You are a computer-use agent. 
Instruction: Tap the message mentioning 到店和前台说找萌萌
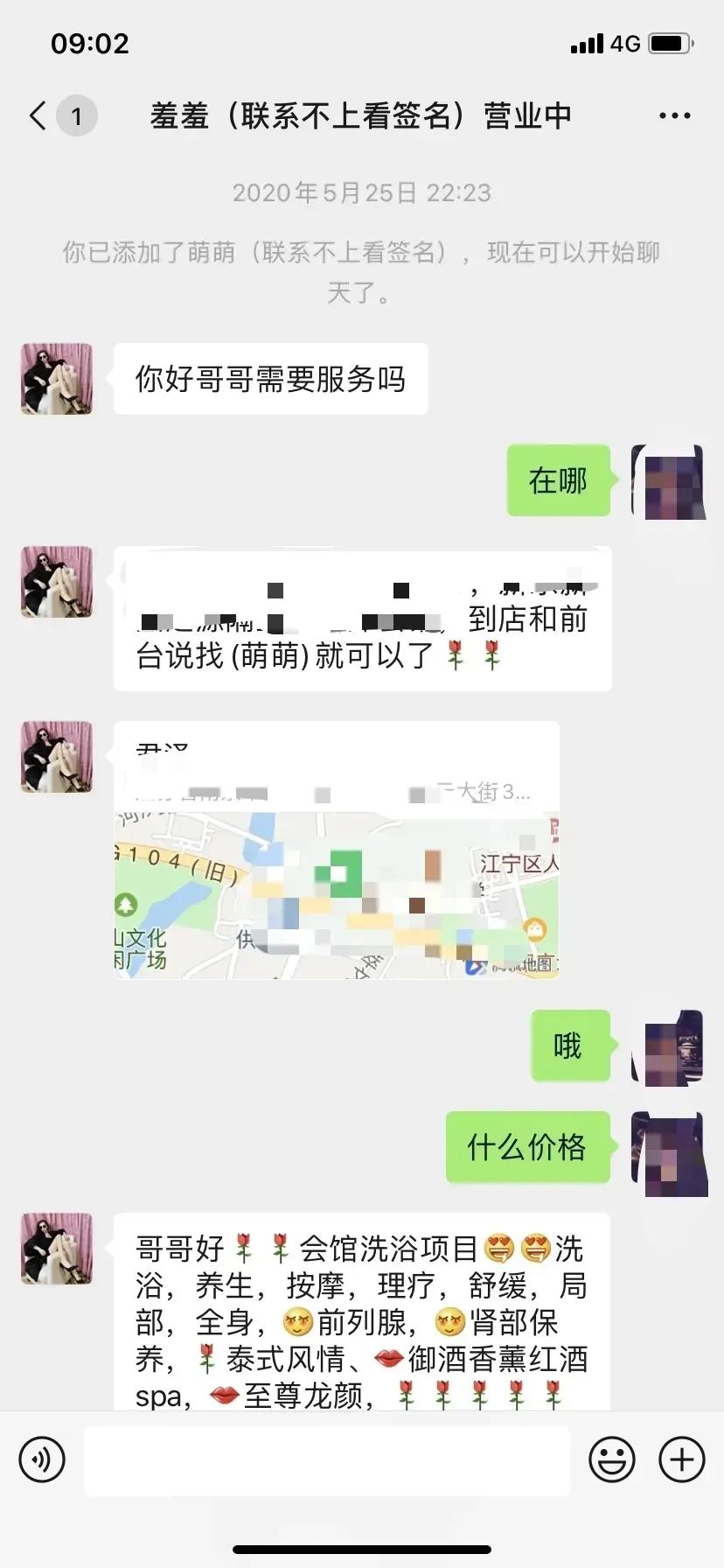pos(362,619)
